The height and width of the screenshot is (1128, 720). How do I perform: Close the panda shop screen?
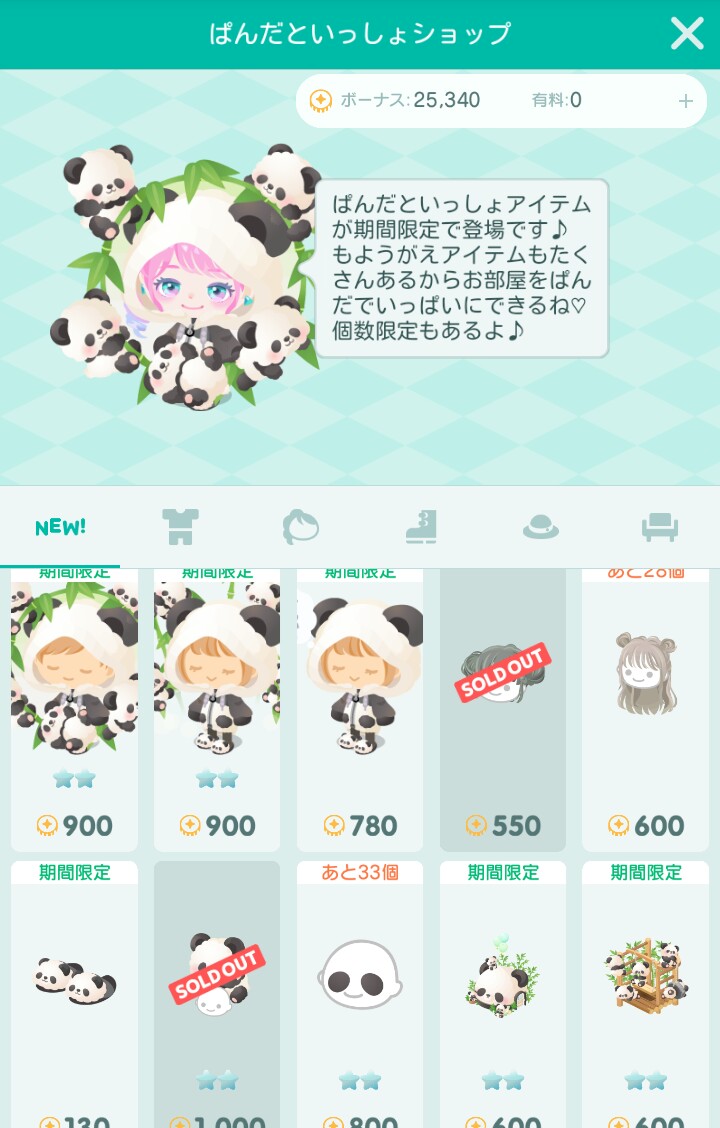tap(687, 34)
